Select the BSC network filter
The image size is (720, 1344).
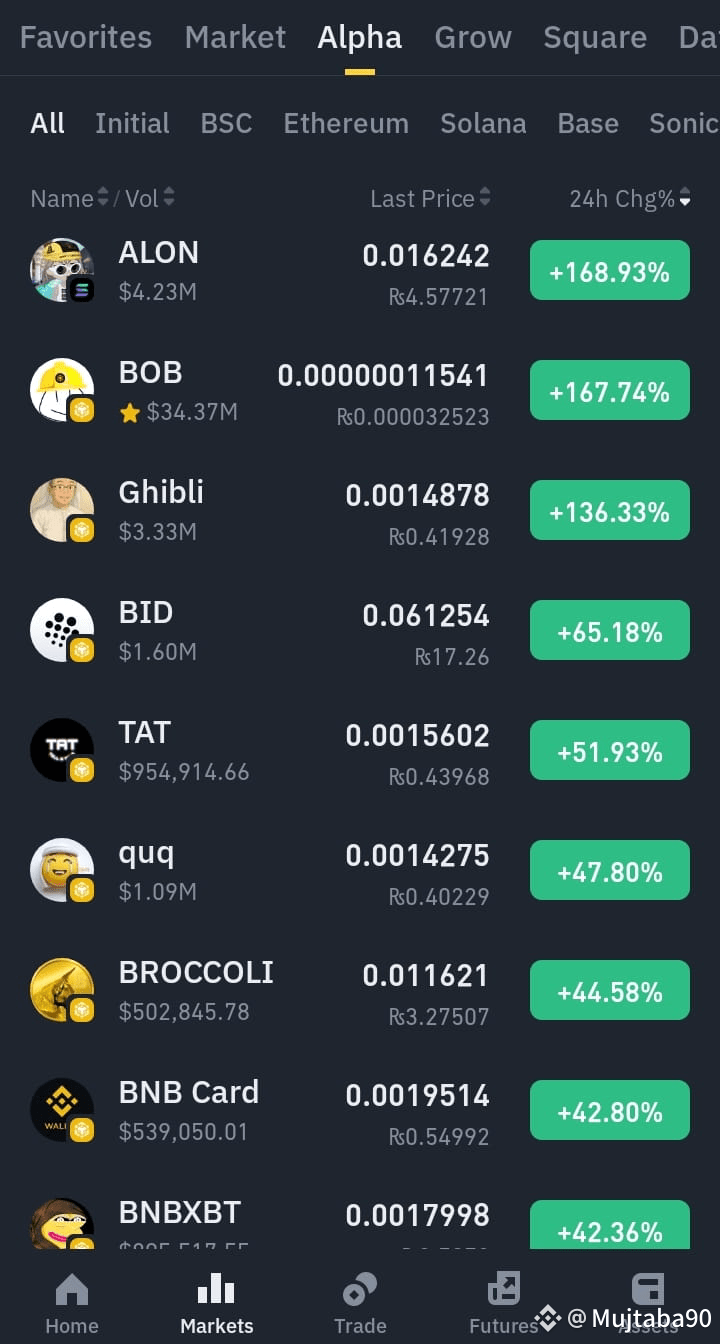coord(226,123)
